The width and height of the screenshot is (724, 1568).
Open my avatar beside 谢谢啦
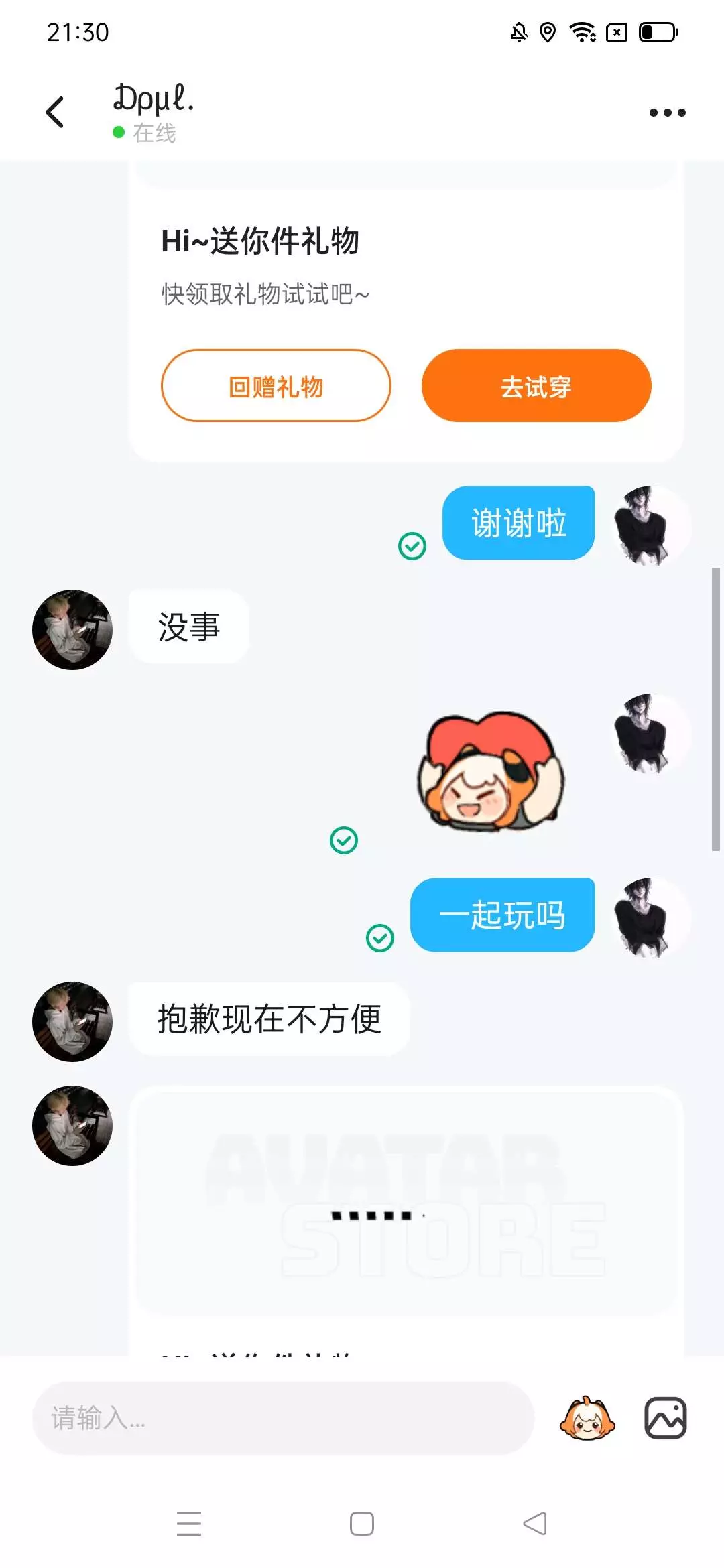tap(652, 526)
